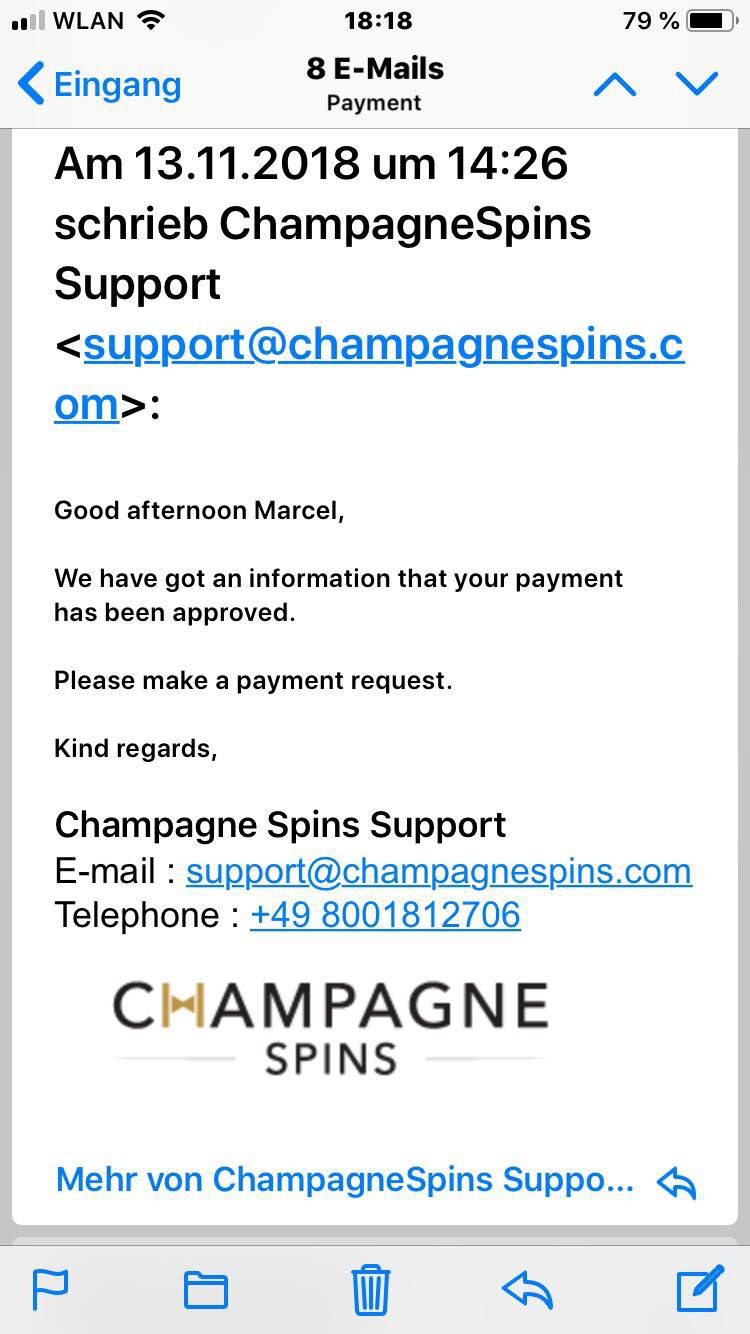
Task: Reply using the bottom toolbar arrow
Action: pos(527,1290)
